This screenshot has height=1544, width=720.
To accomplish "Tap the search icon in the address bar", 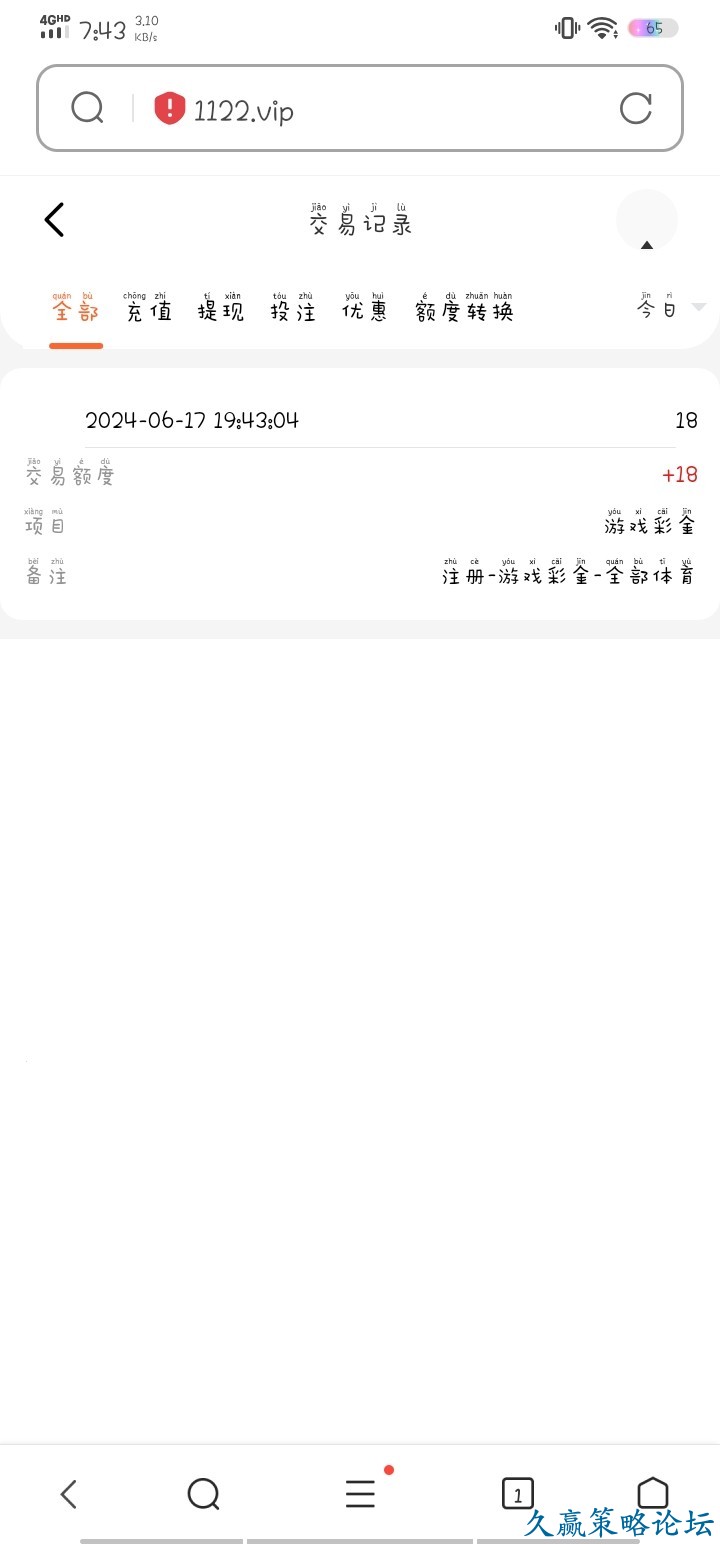I will [88, 108].
